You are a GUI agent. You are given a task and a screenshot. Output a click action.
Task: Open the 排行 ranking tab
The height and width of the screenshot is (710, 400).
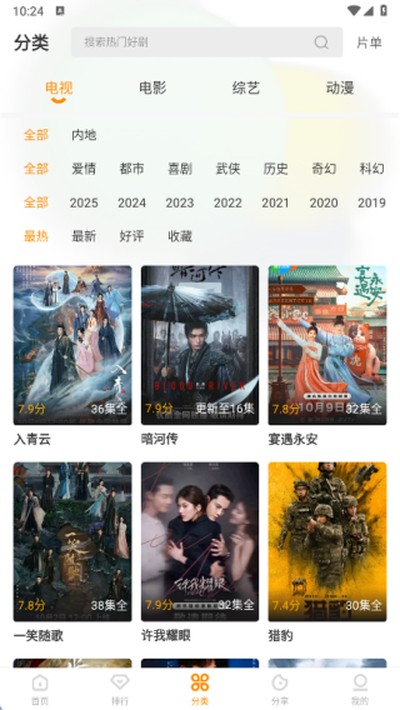coord(120,689)
